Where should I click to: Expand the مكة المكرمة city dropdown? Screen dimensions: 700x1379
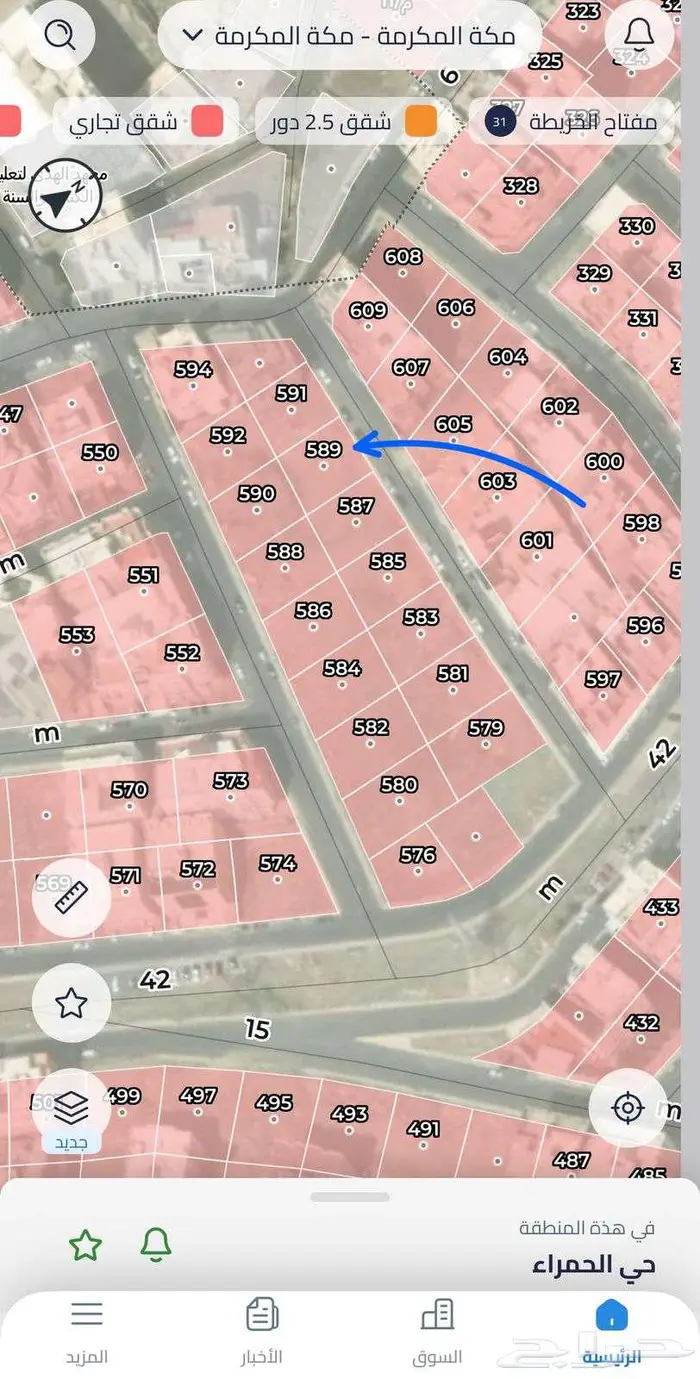(350, 35)
